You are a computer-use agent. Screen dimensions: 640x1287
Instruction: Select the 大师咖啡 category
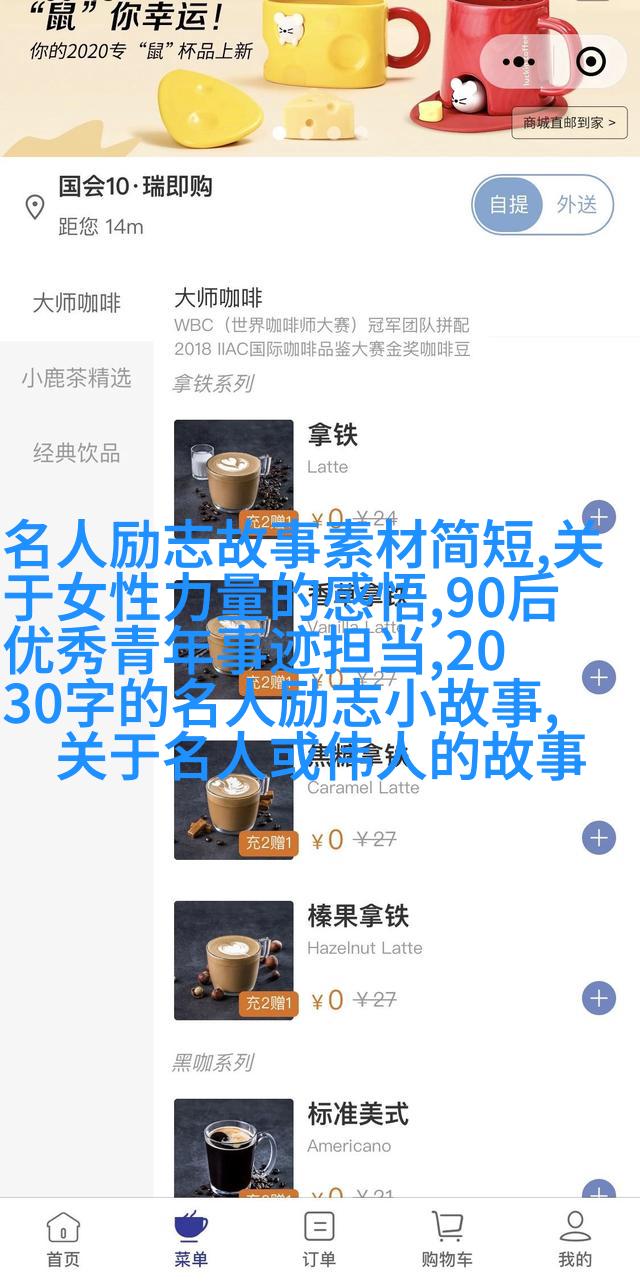pyautogui.click(x=76, y=303)
